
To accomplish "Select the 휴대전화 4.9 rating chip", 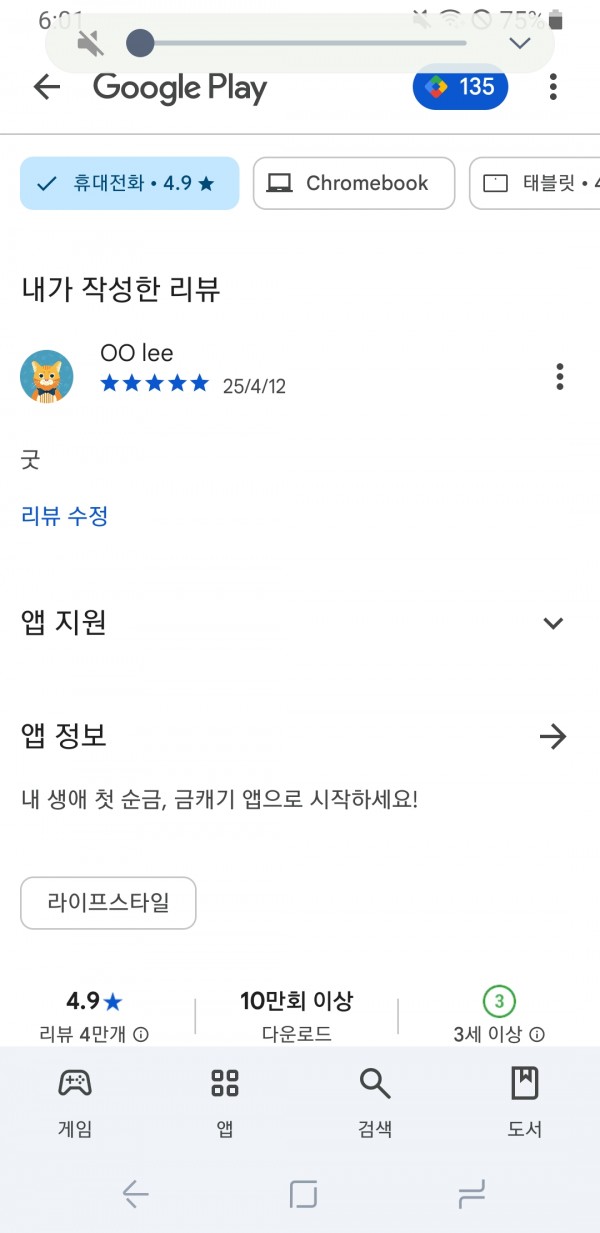I will pos(130,183).
